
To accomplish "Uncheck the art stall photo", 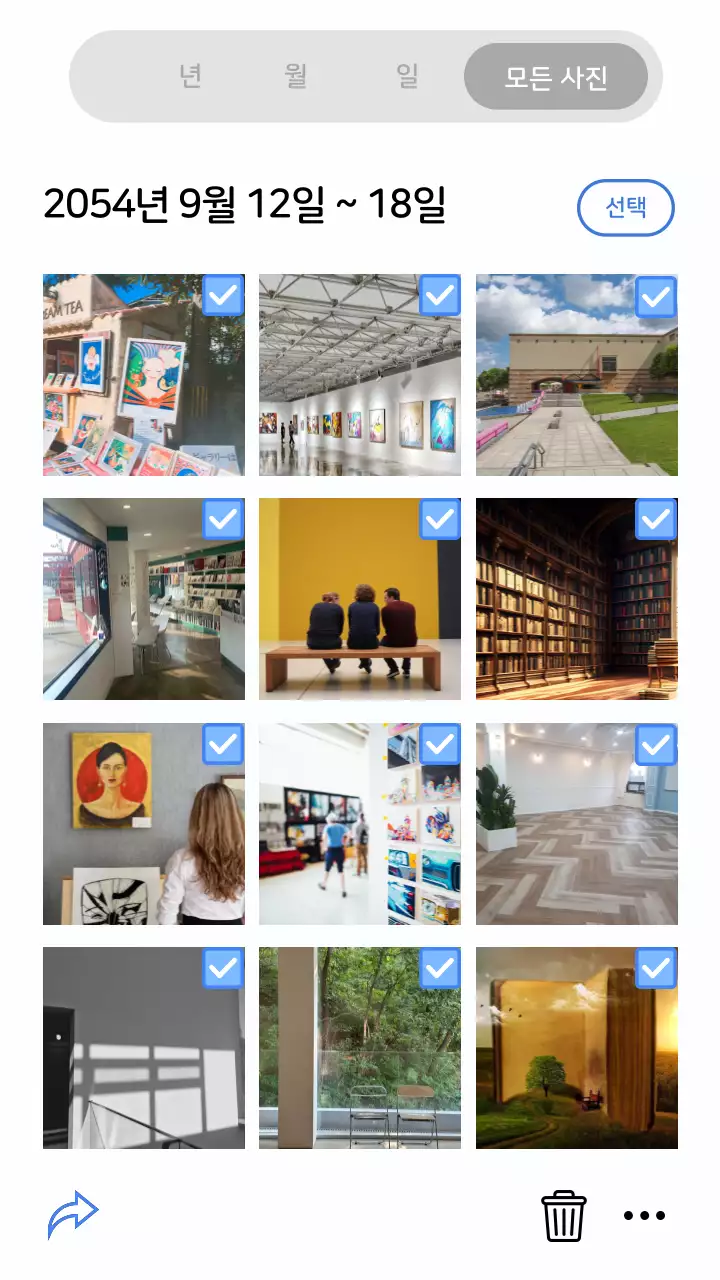I will coord(224,296).
